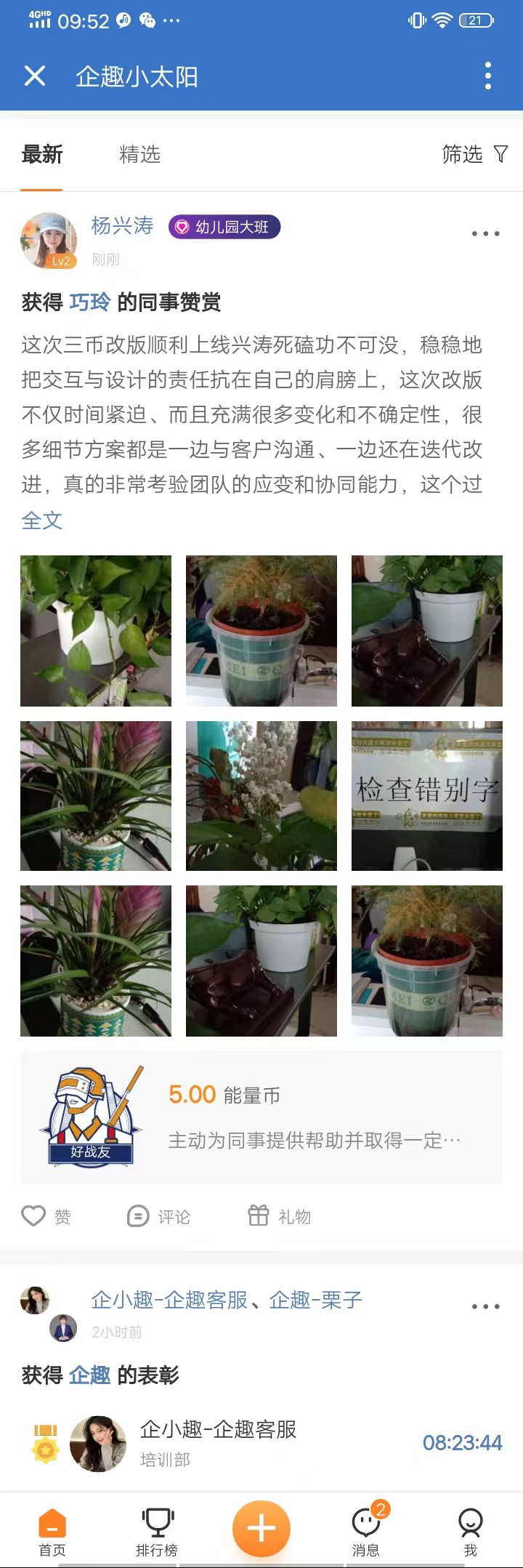Image resolution: width=523 pixels, height=1568 pixels.
Task: Switch to the 精选 tab
Action: pyautogui.click(x=139, y=154)
